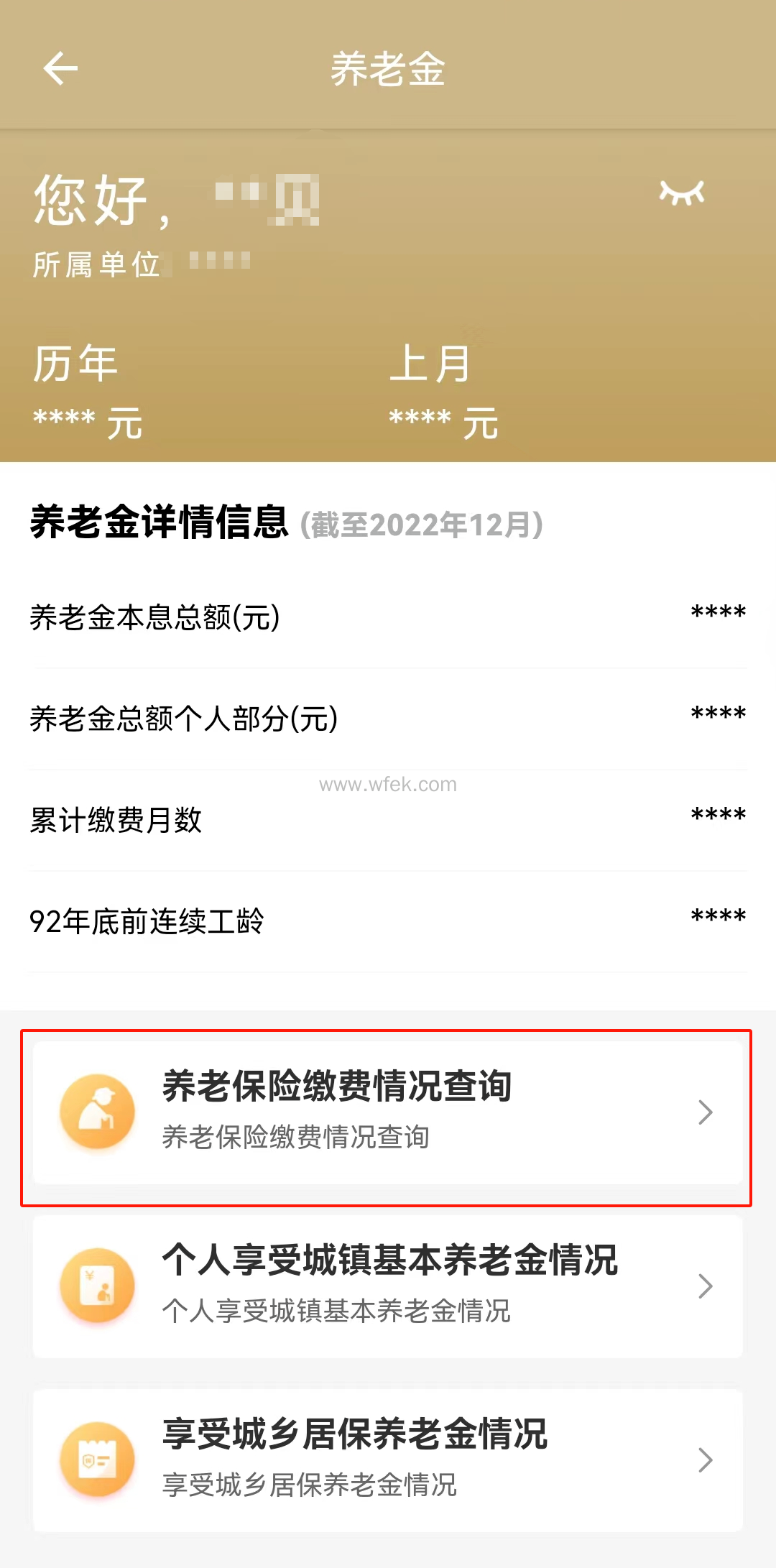Open 享受城乡居保养老金情况
Viewport: 776px width, 1568px height.
point(388,1460)
